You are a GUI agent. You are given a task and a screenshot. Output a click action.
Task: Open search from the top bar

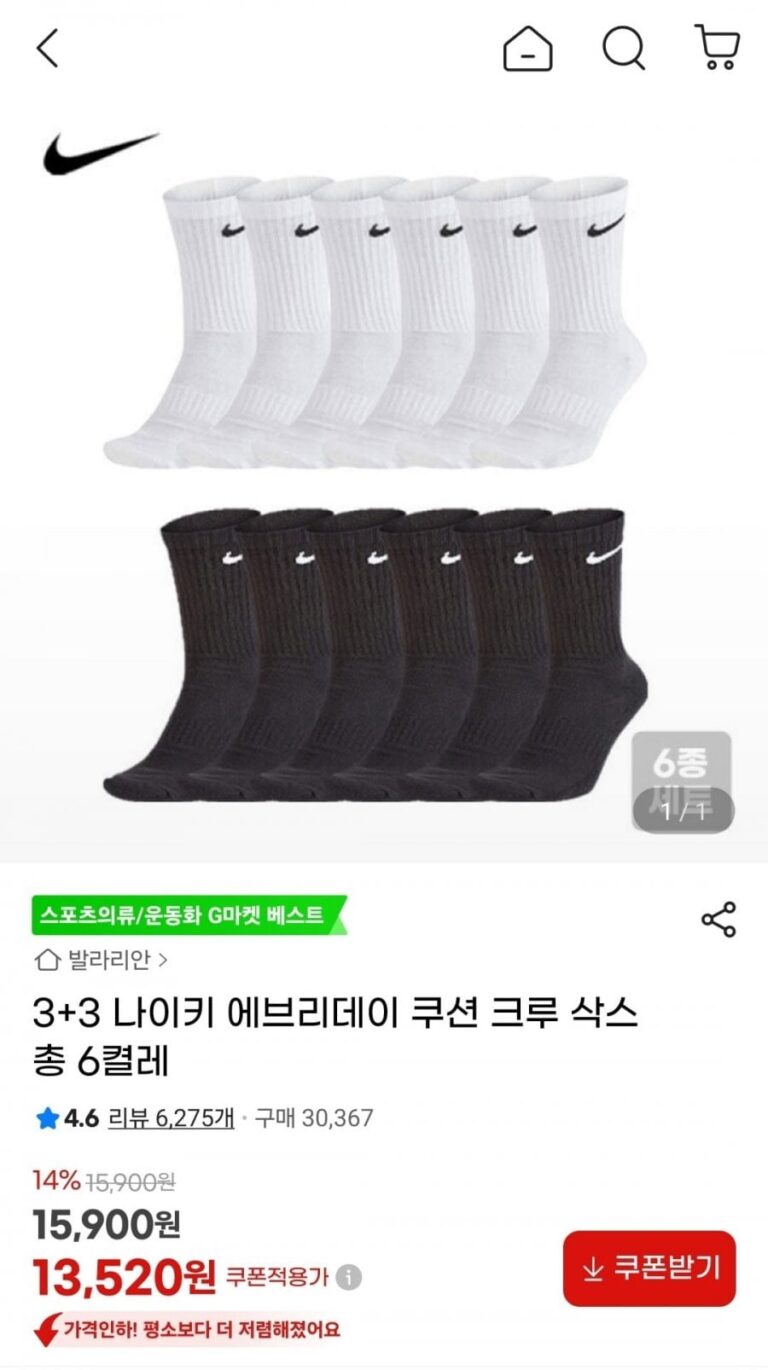[624, 48]
